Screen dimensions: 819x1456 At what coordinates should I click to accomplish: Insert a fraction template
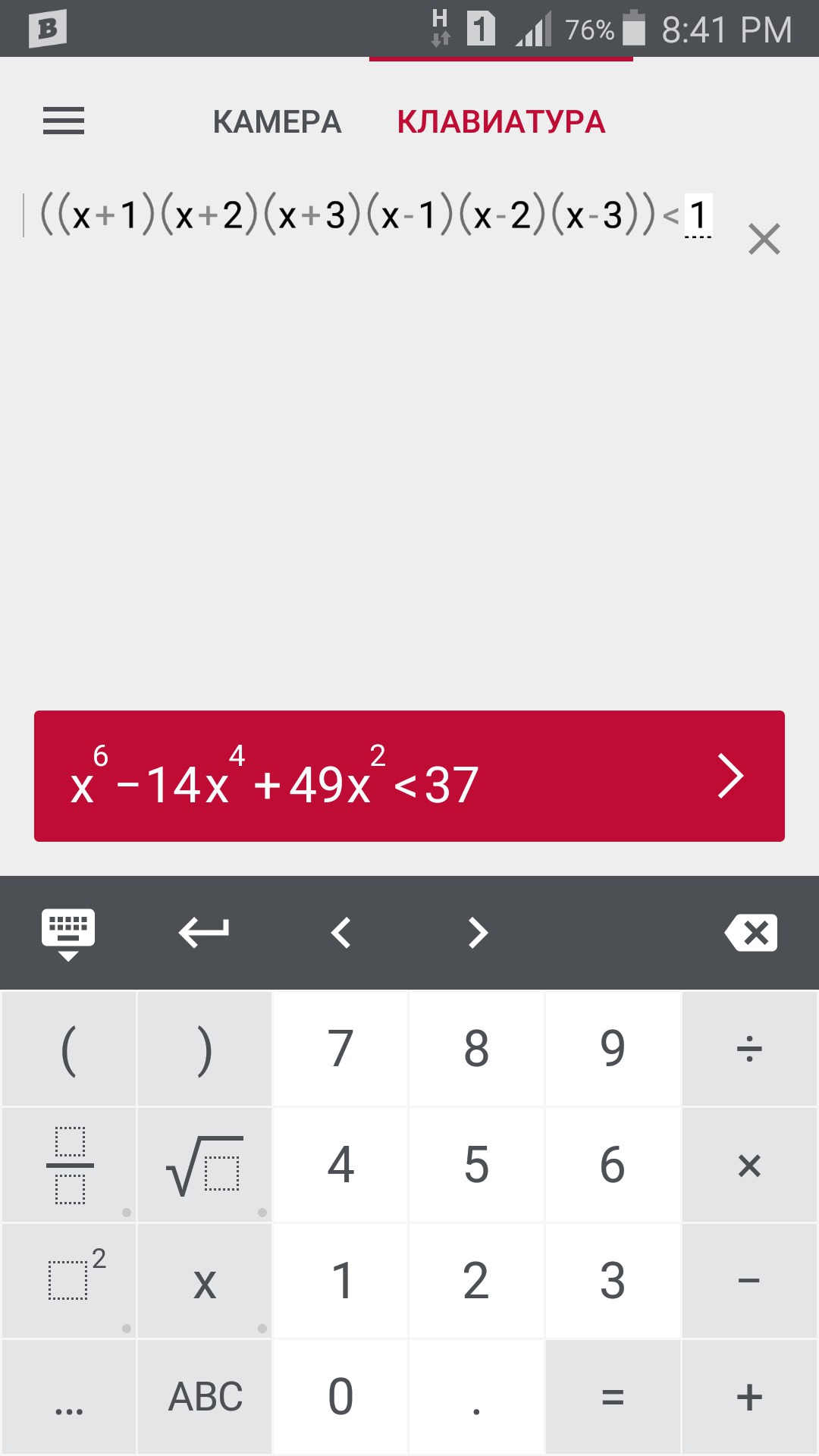(68, 1165)
